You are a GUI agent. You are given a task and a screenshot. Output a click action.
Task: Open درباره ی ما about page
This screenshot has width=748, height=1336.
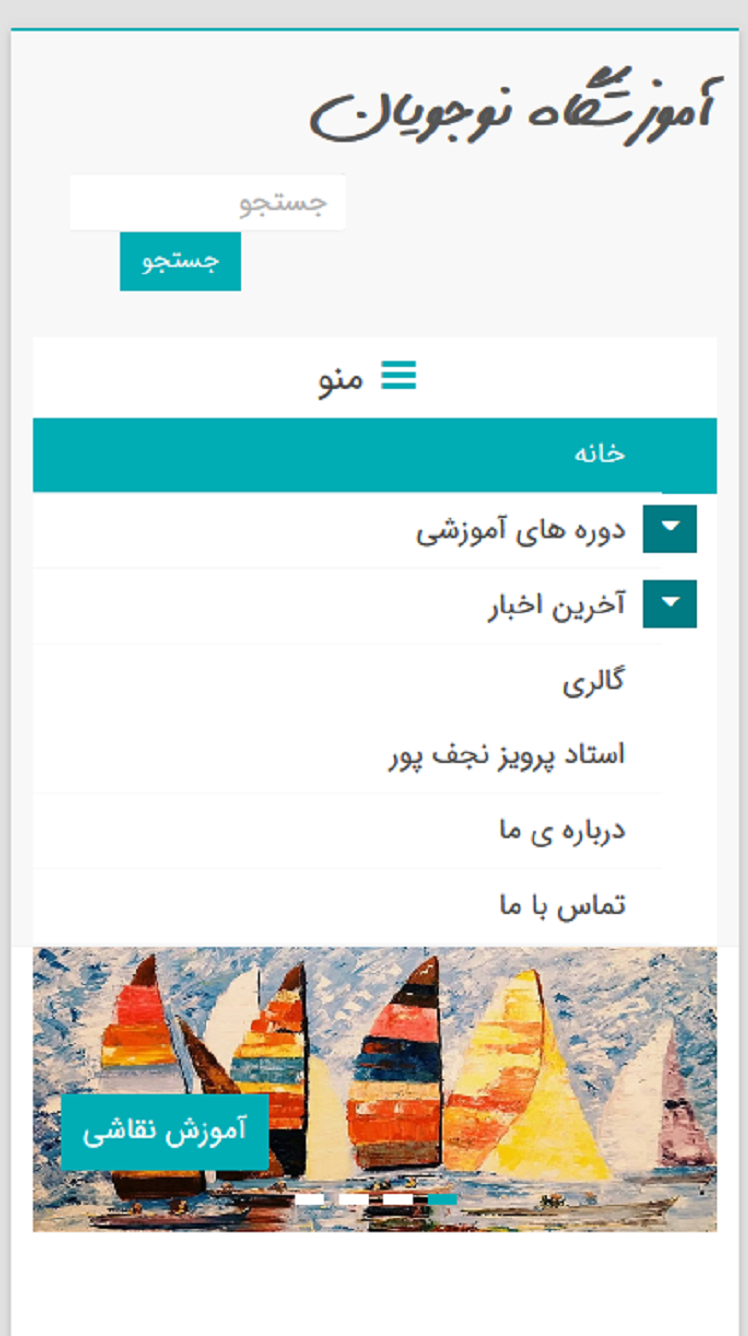[x=562, y=830]
